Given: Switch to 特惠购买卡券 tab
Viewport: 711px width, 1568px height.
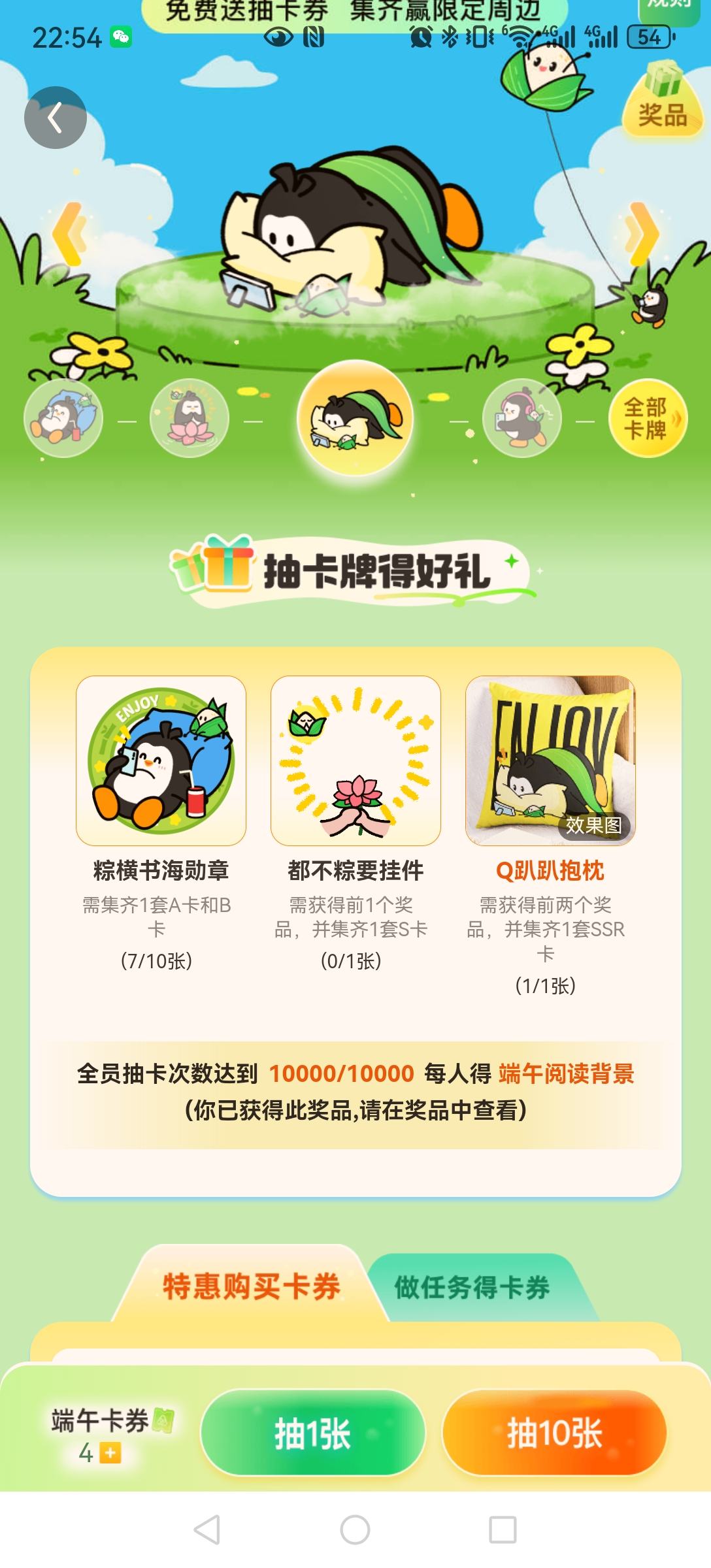Looking at the screenshot, I should pyautogui.click(x=252, y=1286).
